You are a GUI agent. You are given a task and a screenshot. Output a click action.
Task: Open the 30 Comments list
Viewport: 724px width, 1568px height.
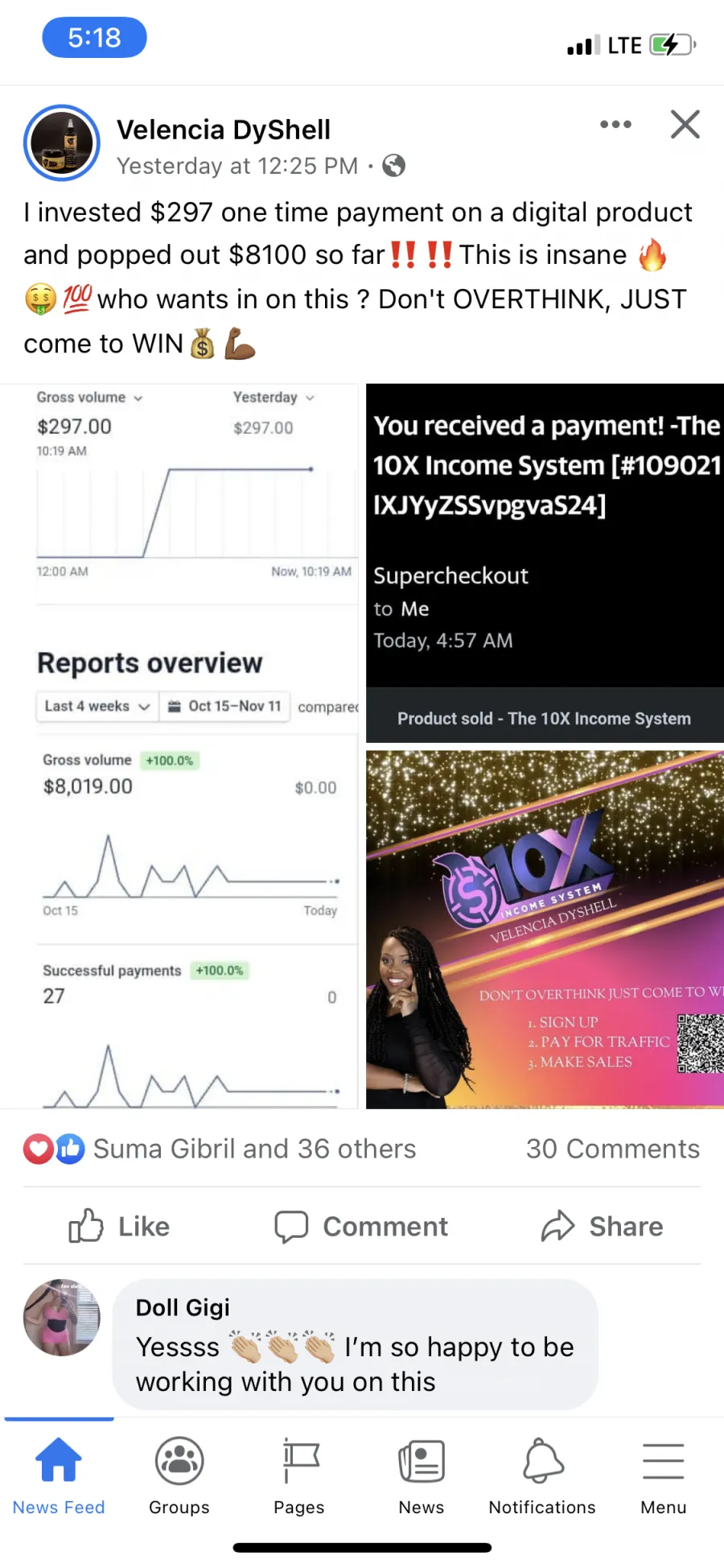(613, 1149)
